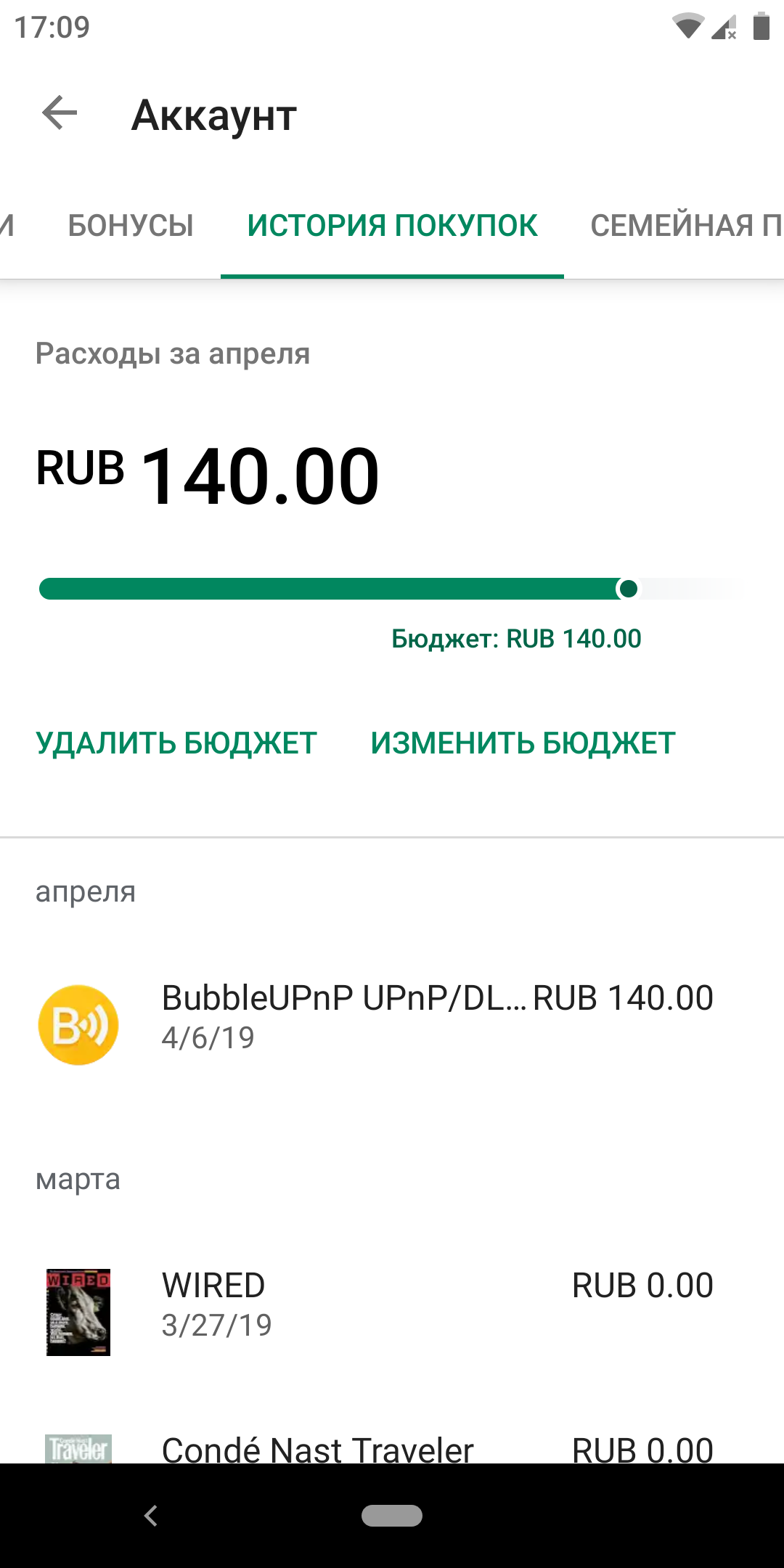Switch to the Бонусы tab
Viewport: 784px width, 1568px height.
(131, 225)
